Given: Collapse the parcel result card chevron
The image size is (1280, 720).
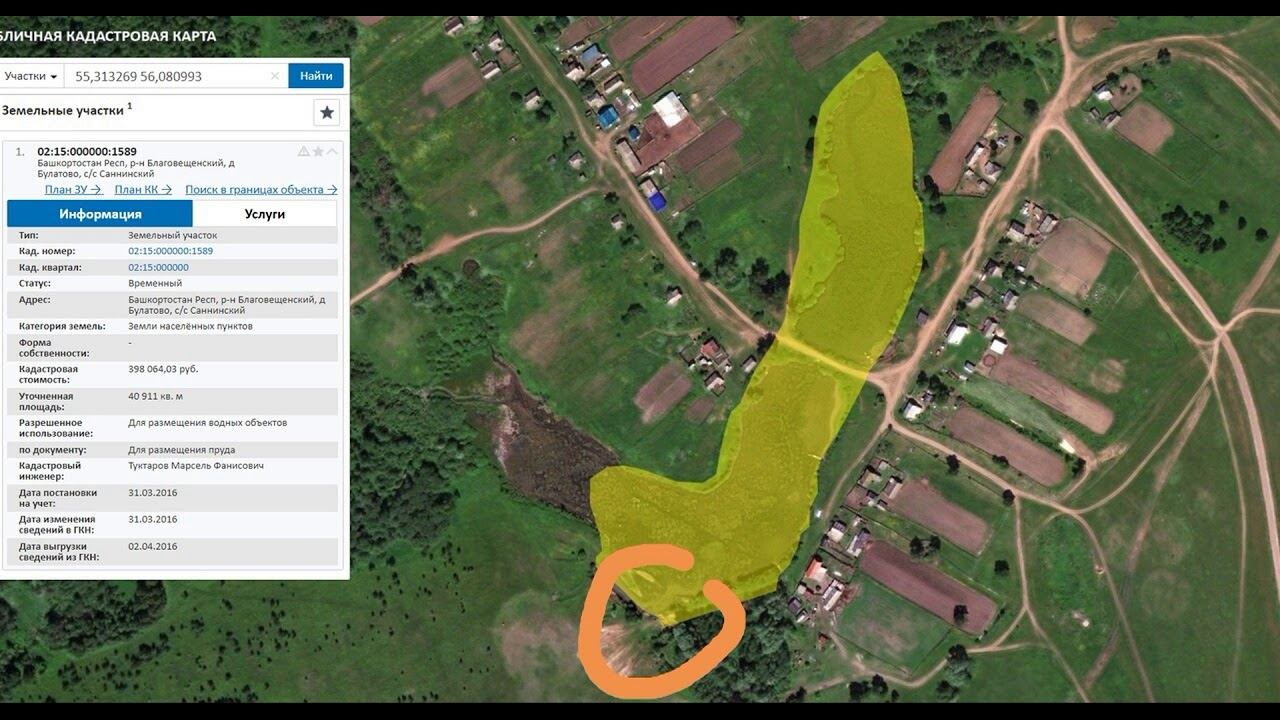Looking at the screenshot, I should [x=333, y=152].
